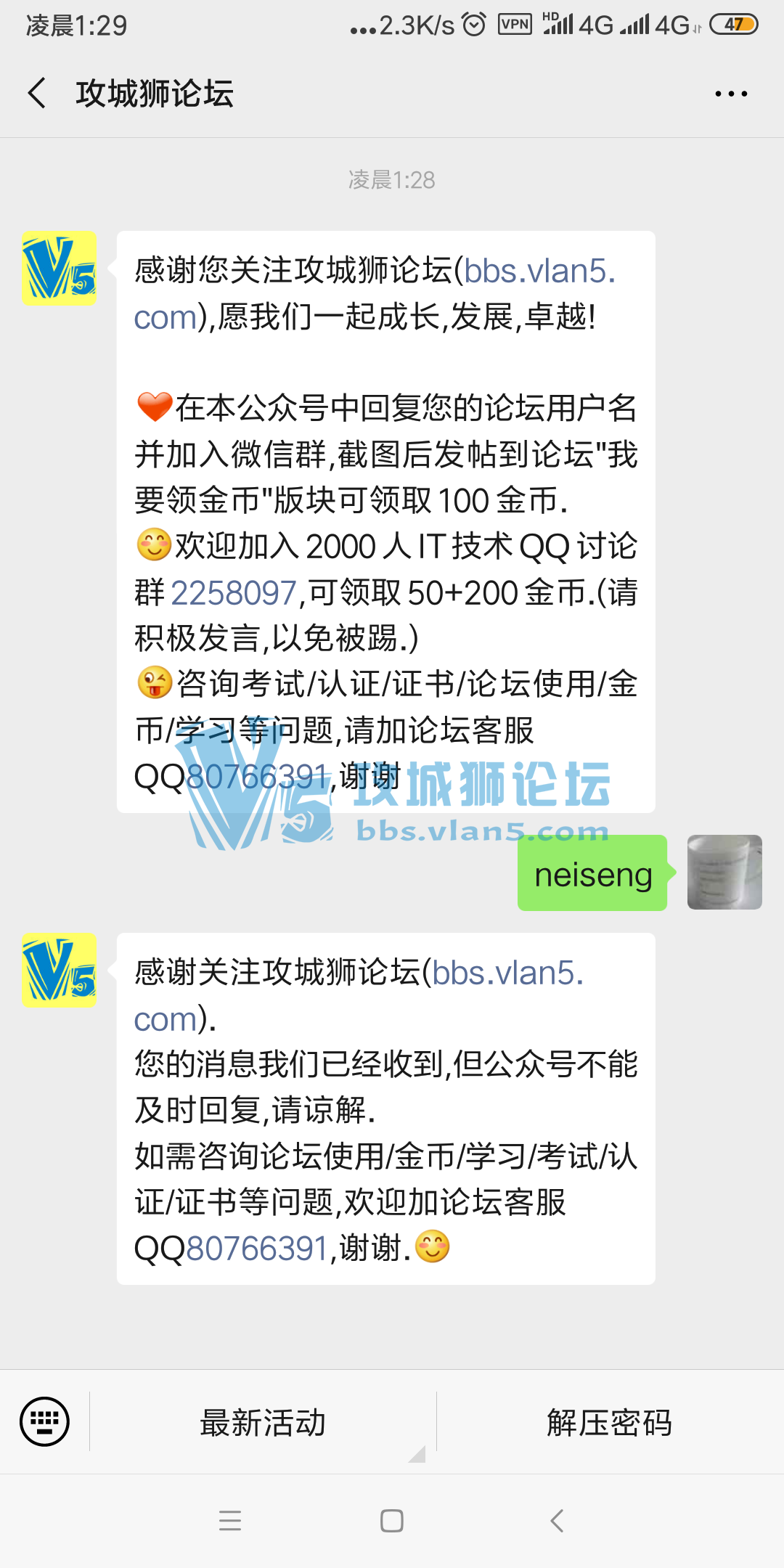The height and width of the screenshot is (1568, 784).
Task: Switch to keyboard input mode
Action: pos(45,1421)
